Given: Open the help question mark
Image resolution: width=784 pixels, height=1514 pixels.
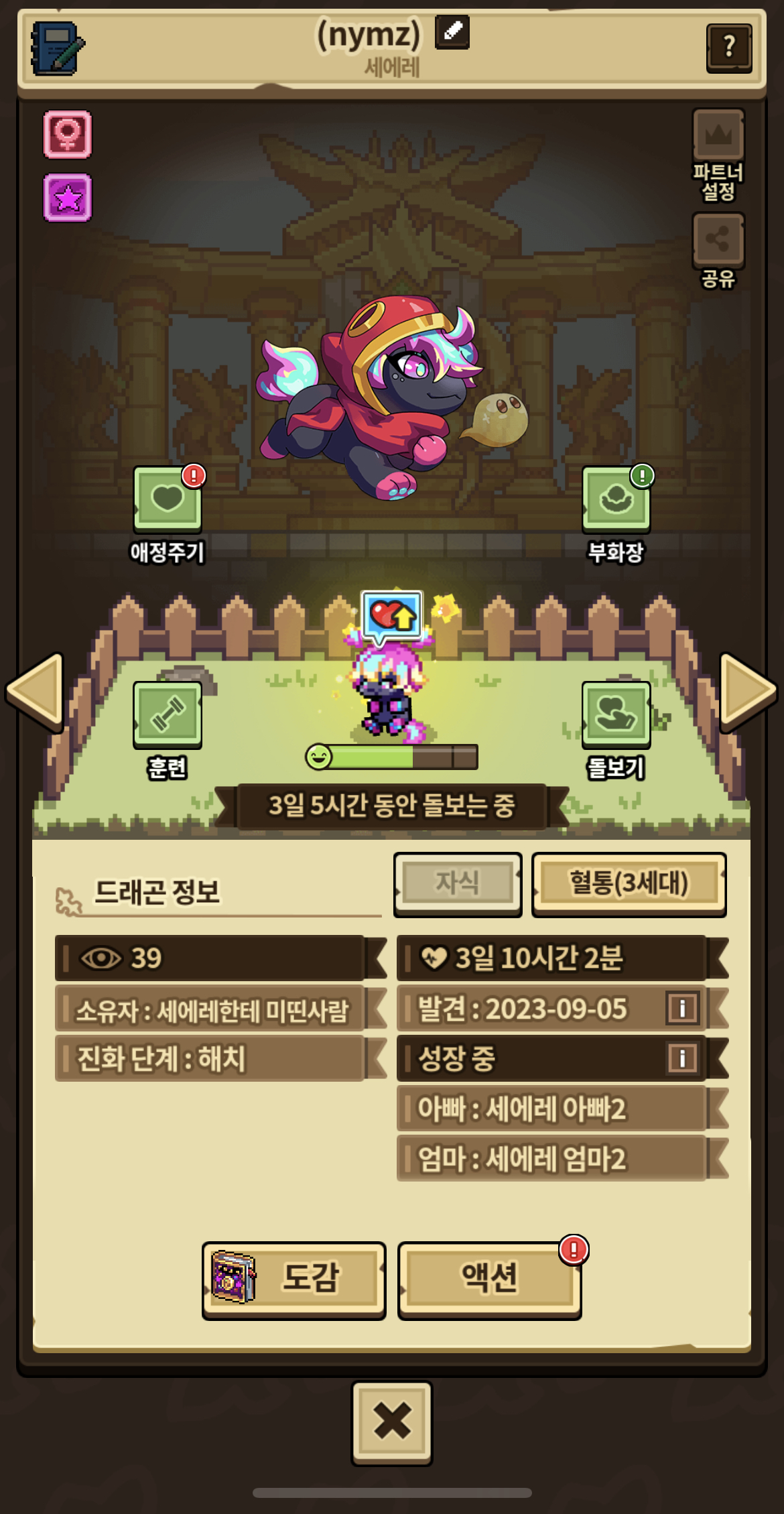Looking at the screenshot, I should 728,48.
